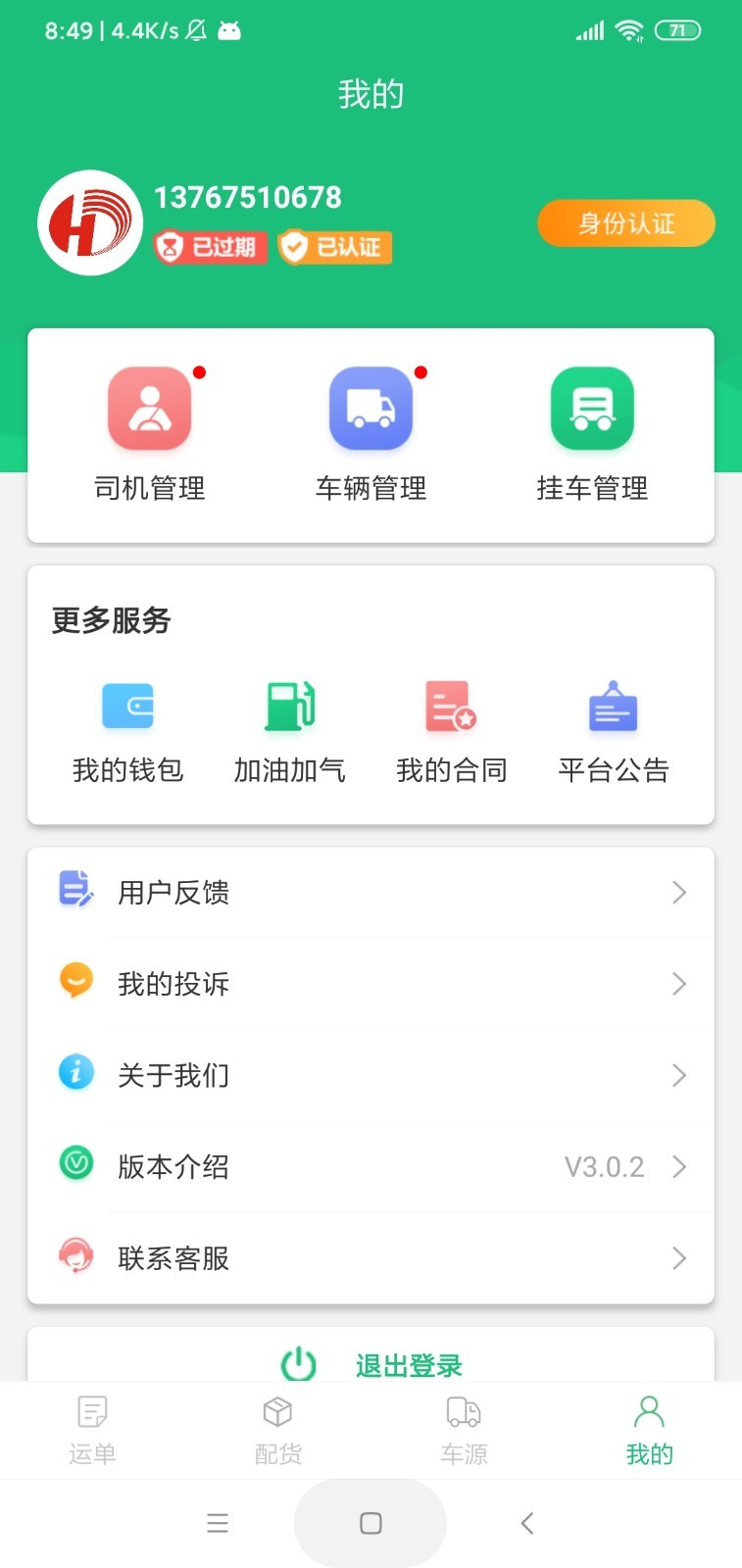742x1568 pixels.
Task: Open 司机管理 driver management
Action: click(150, 432)
